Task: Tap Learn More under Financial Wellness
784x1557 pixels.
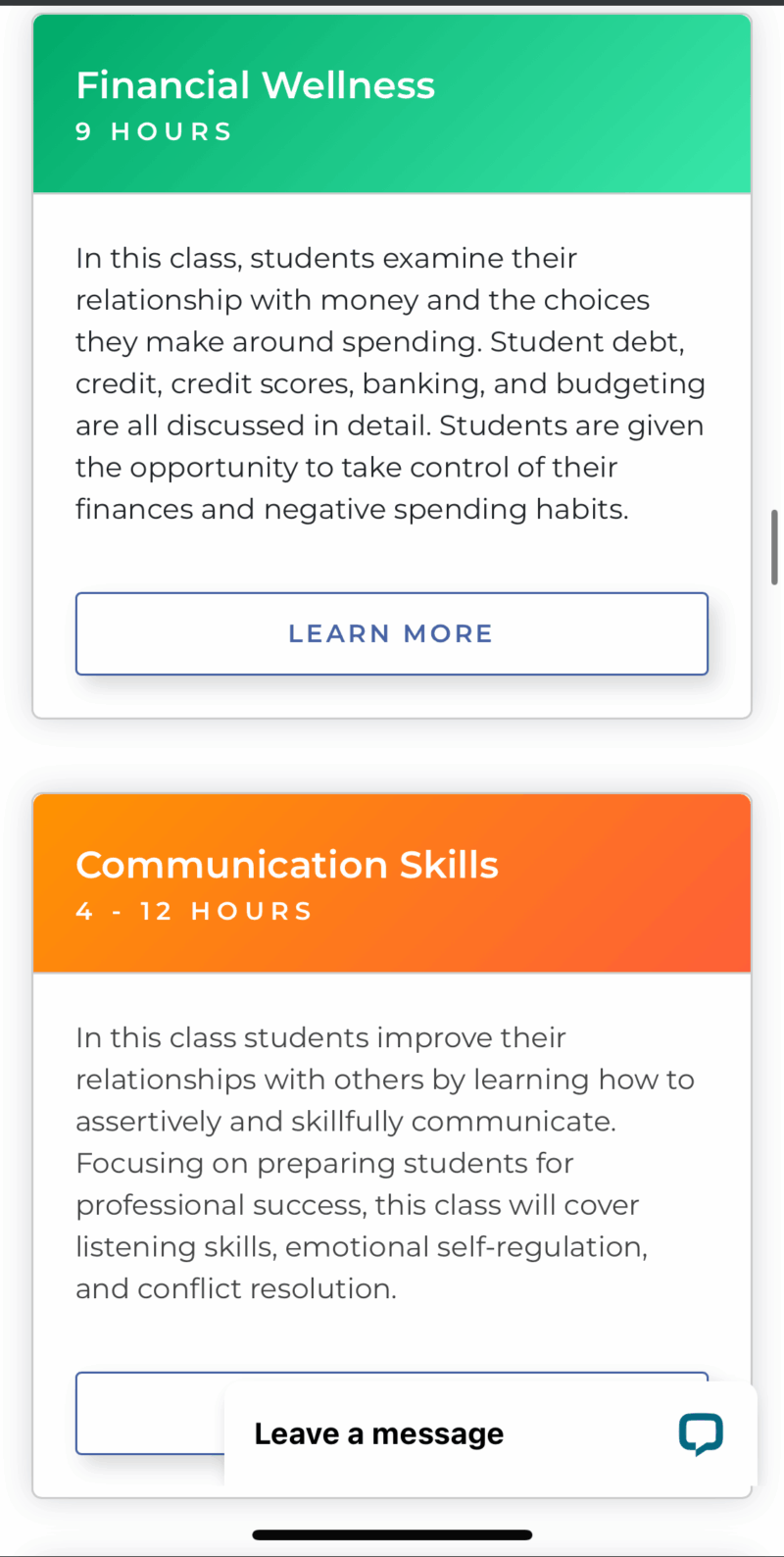Action: pos(391,633)
